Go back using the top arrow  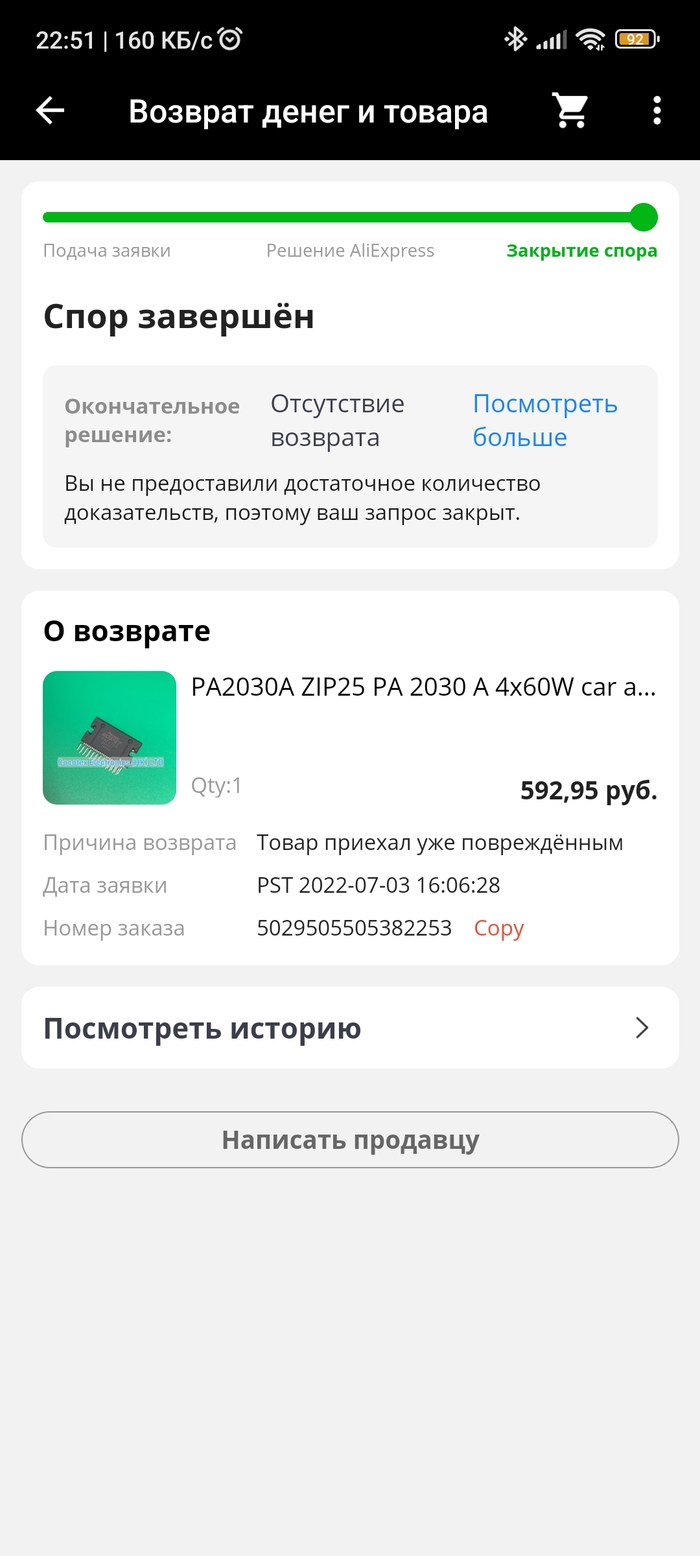click(x=50, y=111)
